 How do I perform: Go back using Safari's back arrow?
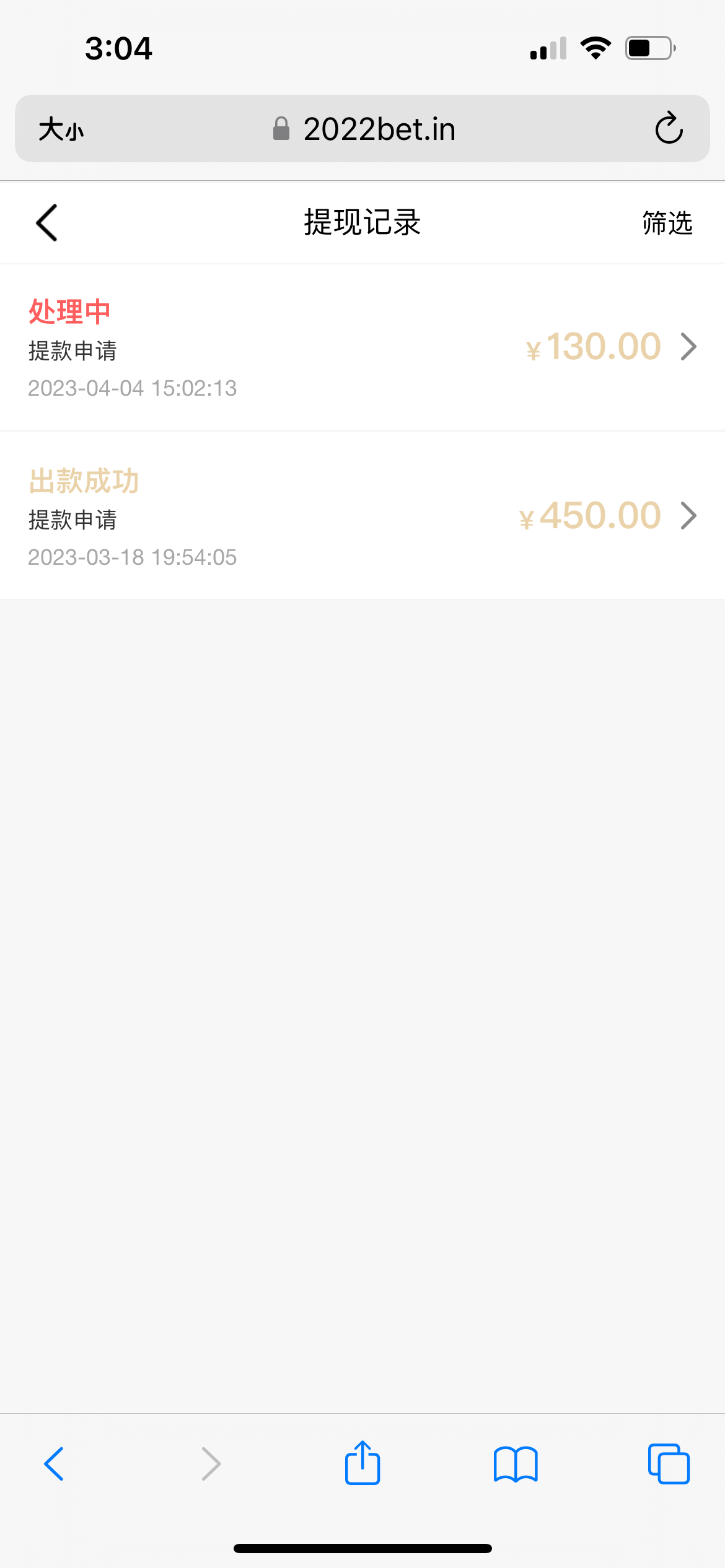click(x=55, y=1464)
